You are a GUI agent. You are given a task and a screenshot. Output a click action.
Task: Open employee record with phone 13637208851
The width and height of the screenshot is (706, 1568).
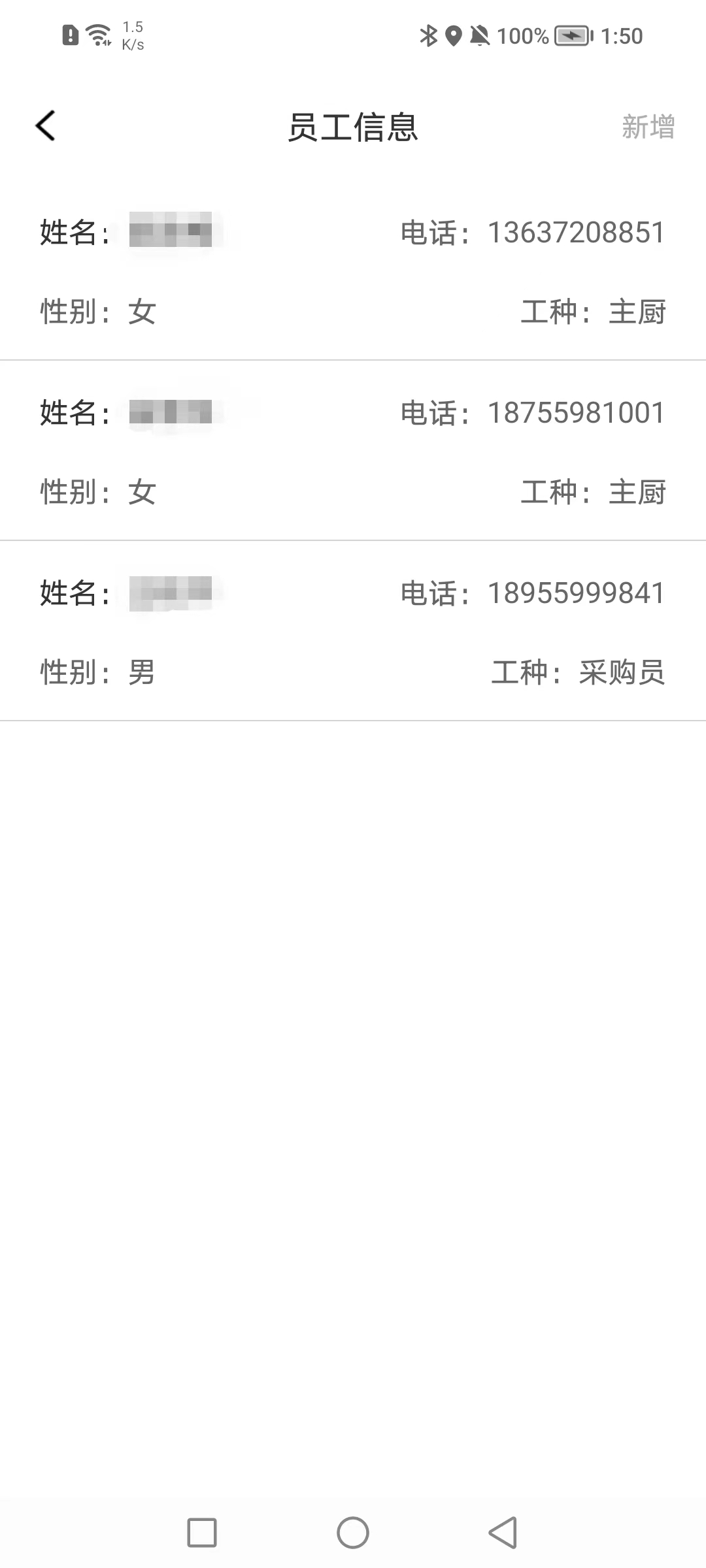point(353,271)
